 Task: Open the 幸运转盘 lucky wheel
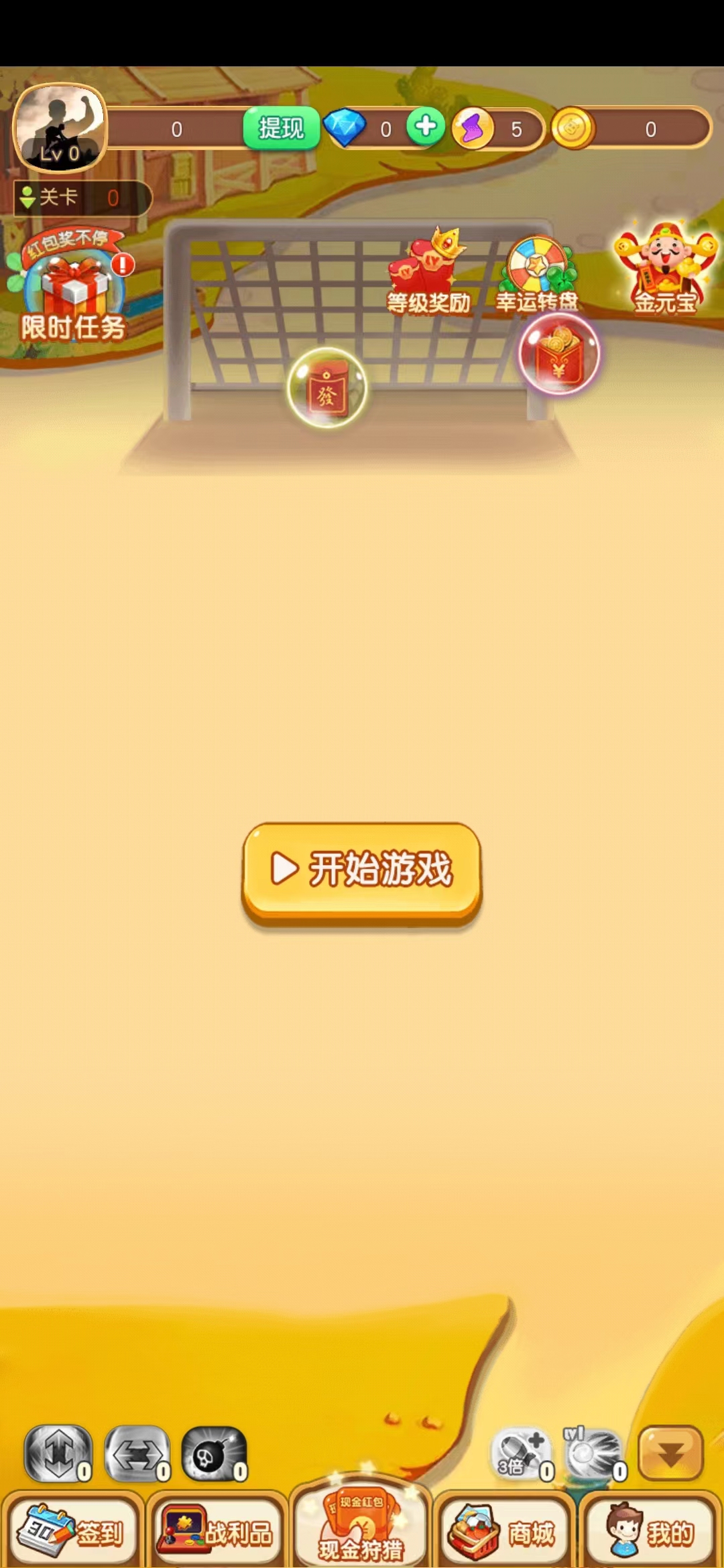536,275
